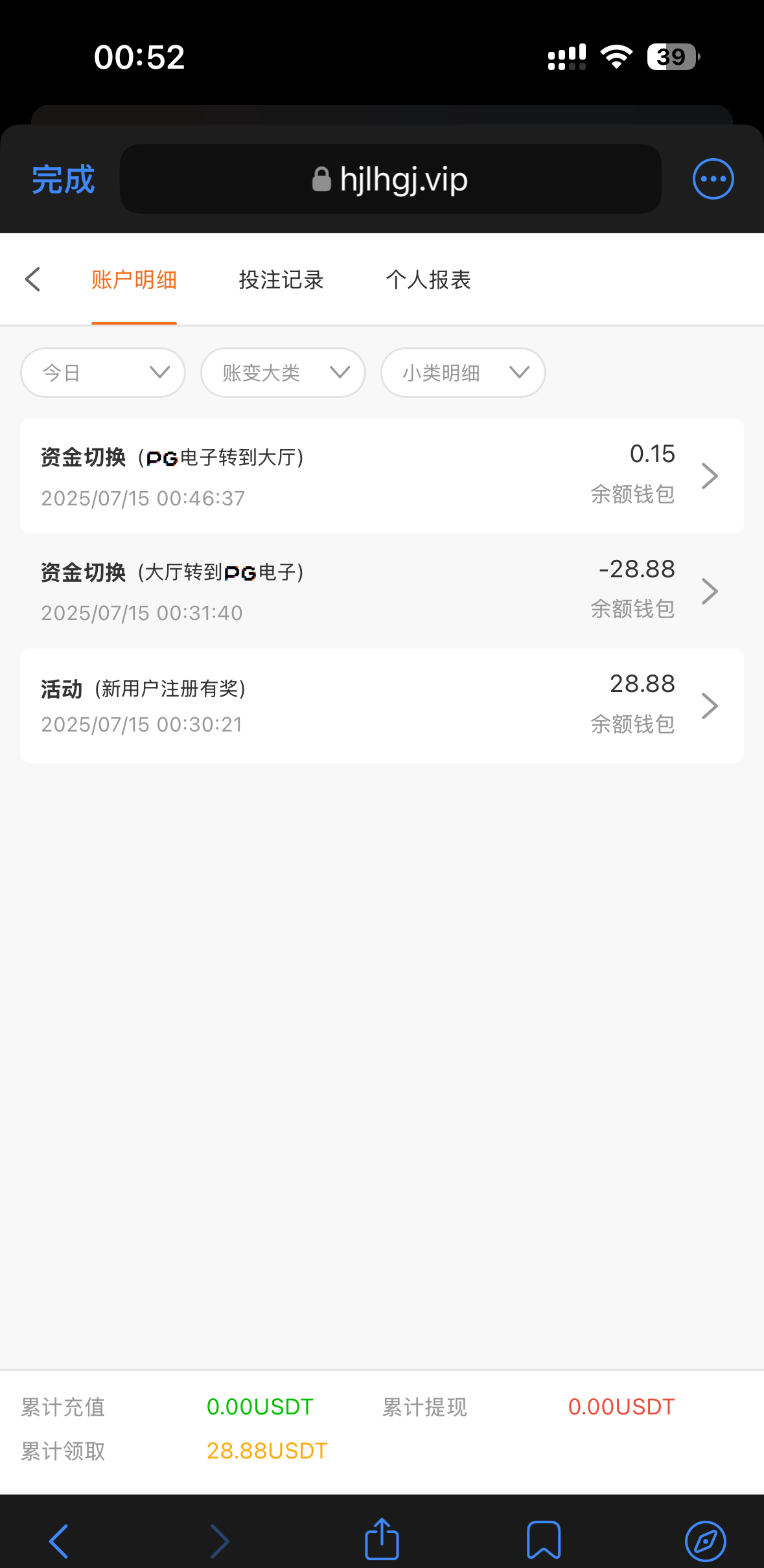Share this page via share icon
This screenshot has width=764, height=1568.
(x=382, y=1538)
